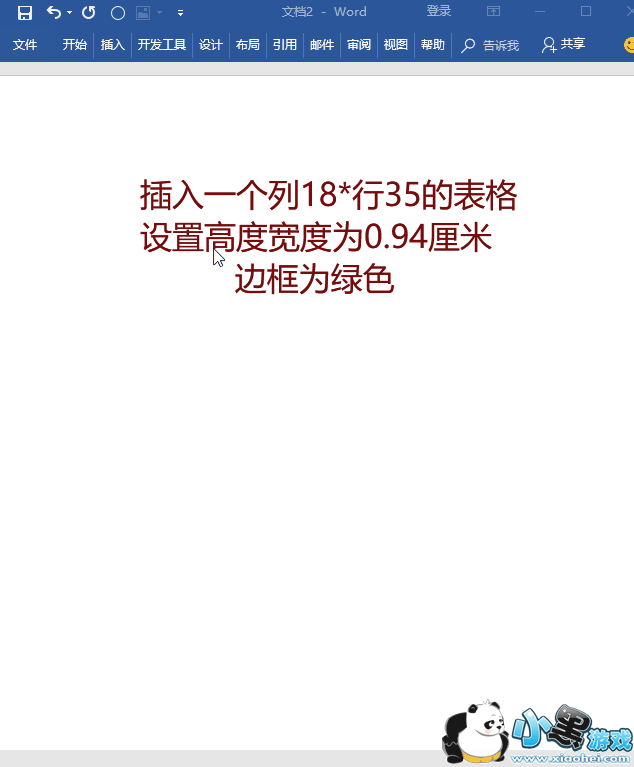Maximize the Word window
This screenshot has width=634, height=767.
pyautogui.click(x=586, y=12)
